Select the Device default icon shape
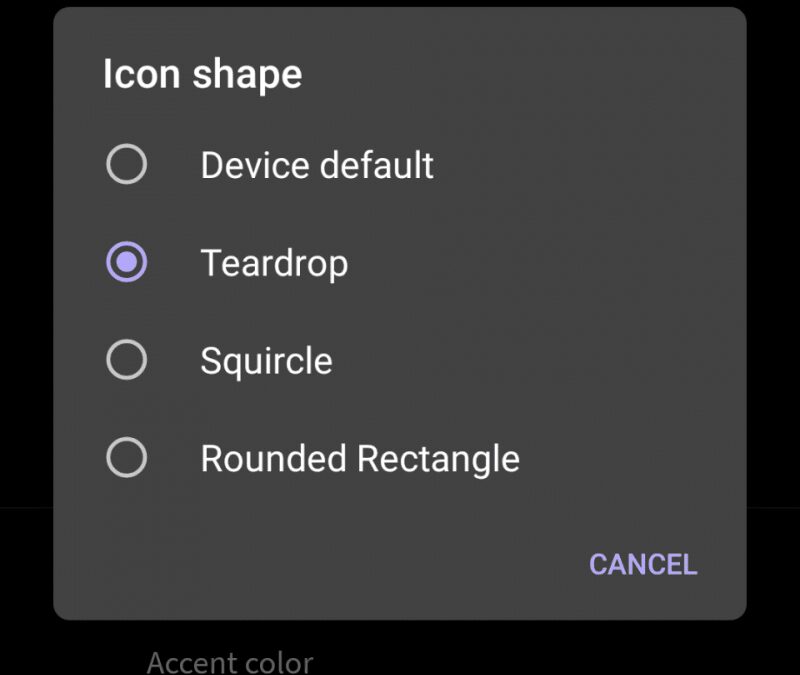Screen dimensions: 800x675 pyautogui.click(x=127, y=165)
